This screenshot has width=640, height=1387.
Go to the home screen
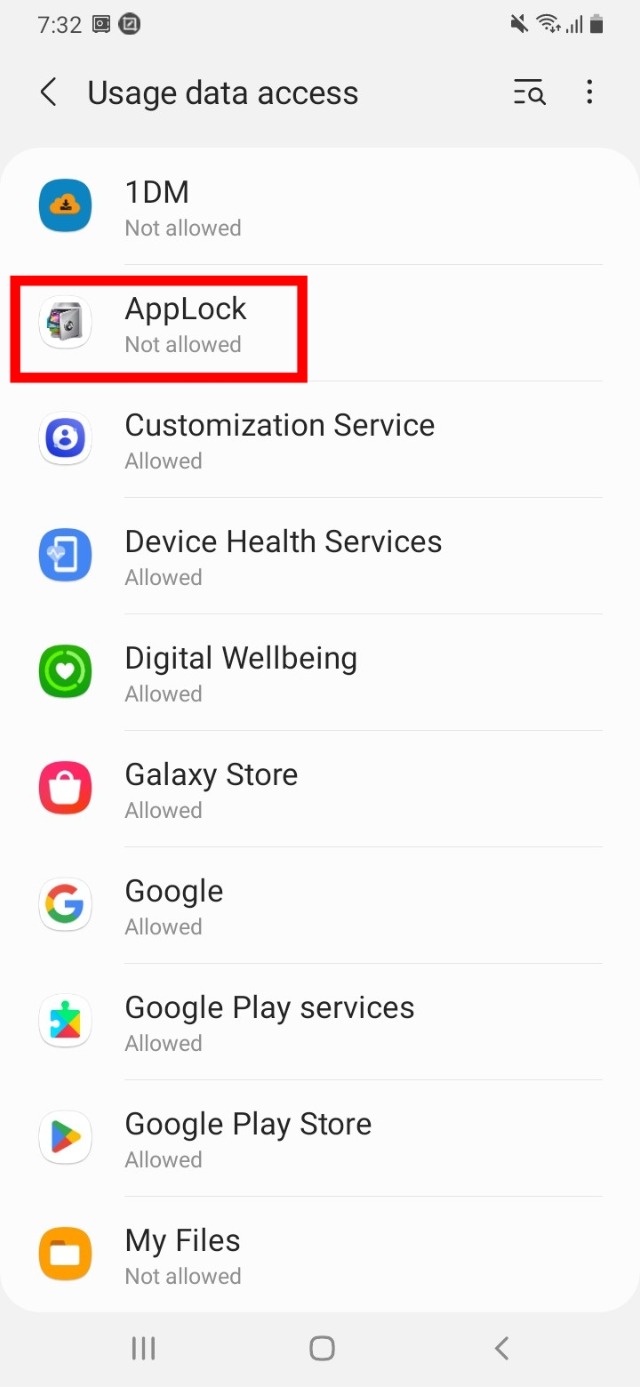point(321,1348)
